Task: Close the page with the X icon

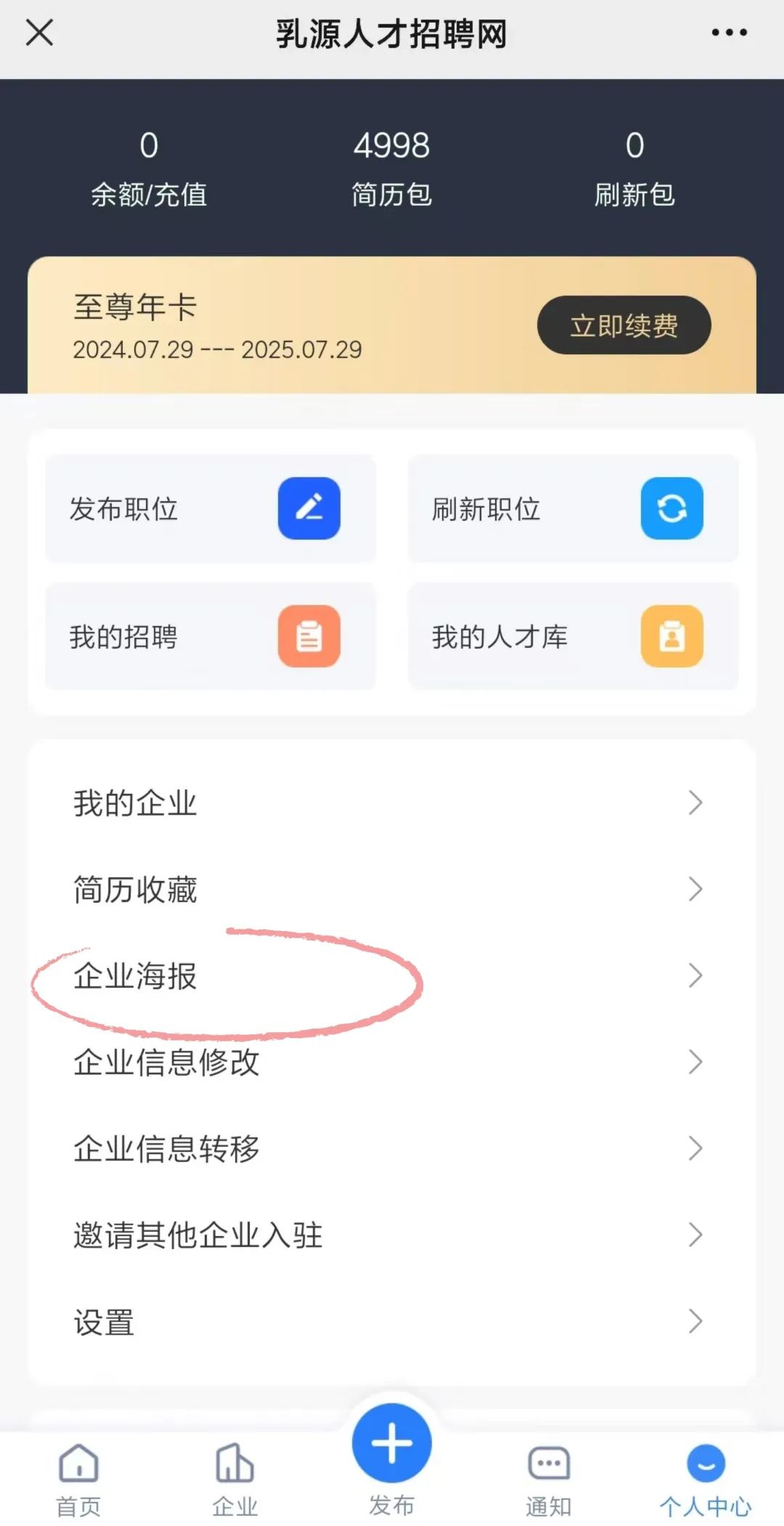Action: click(39, 33)
